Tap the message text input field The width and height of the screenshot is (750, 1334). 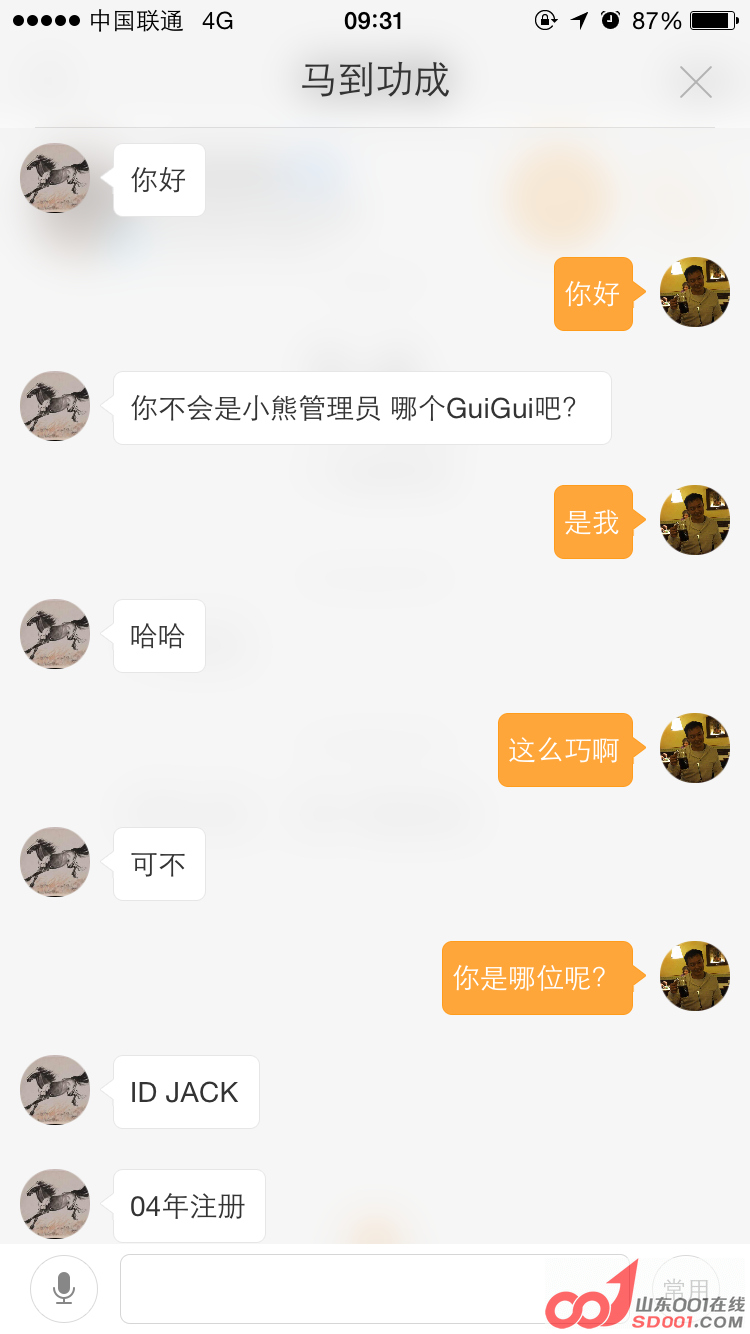375,1289
